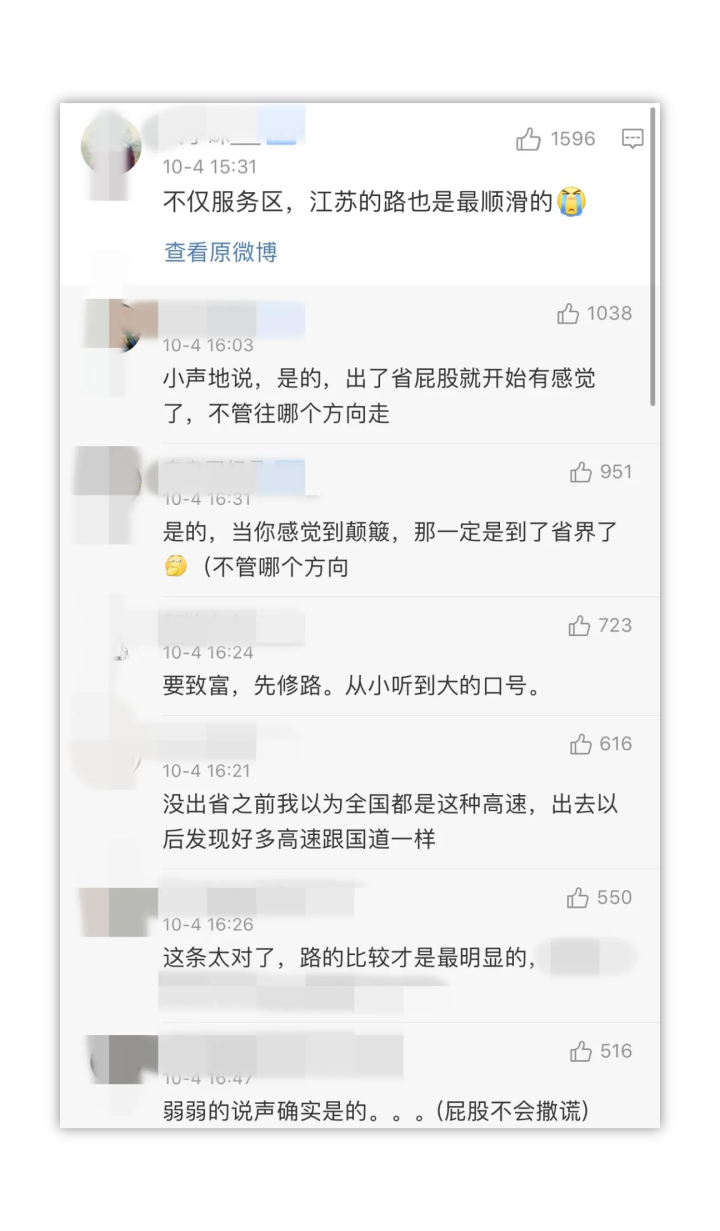Like the comment with 951 likes
720x1231 pixels.
coord(581,472)
